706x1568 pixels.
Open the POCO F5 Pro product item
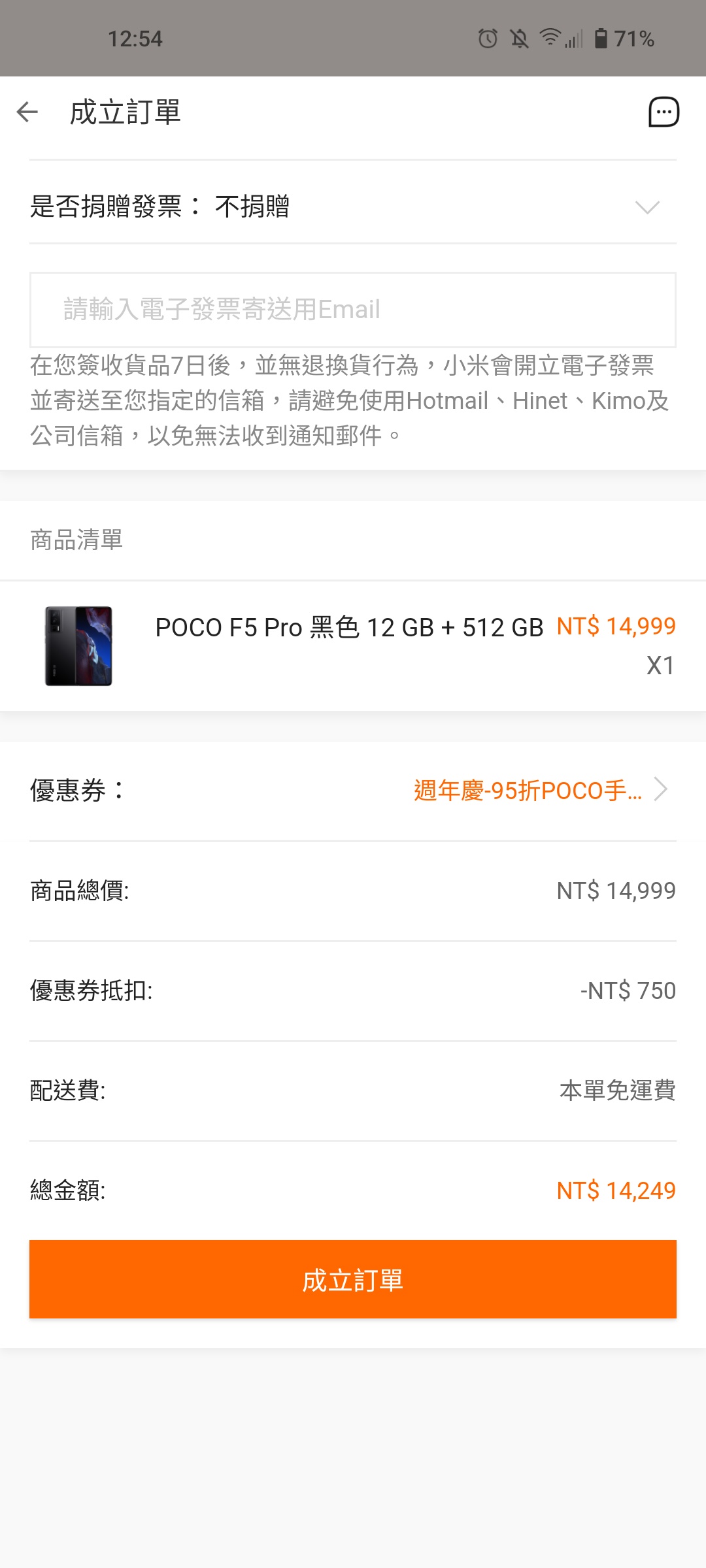coord(353,645)
